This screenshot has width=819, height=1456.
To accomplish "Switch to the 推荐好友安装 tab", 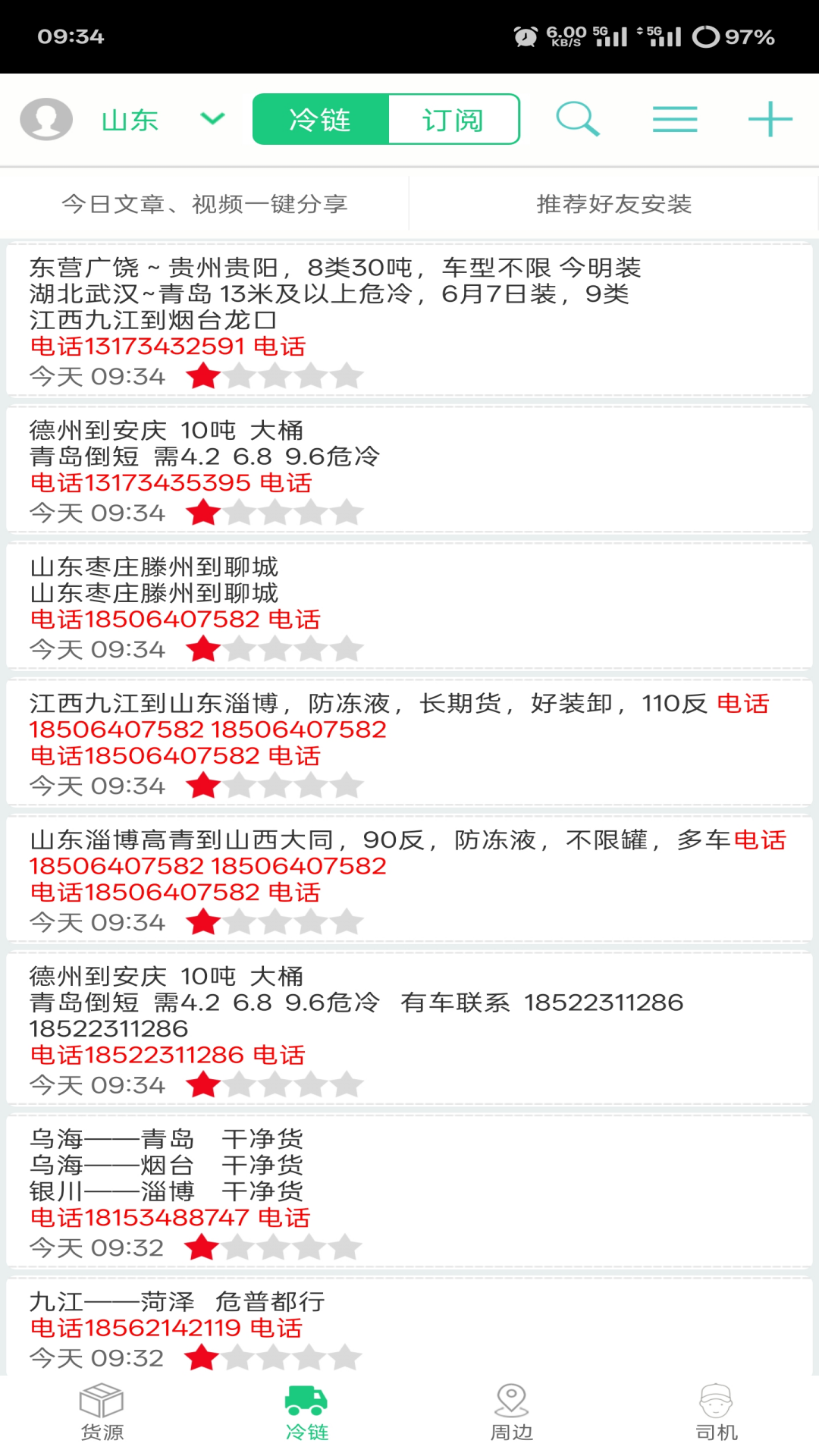I will click(614, 202).
